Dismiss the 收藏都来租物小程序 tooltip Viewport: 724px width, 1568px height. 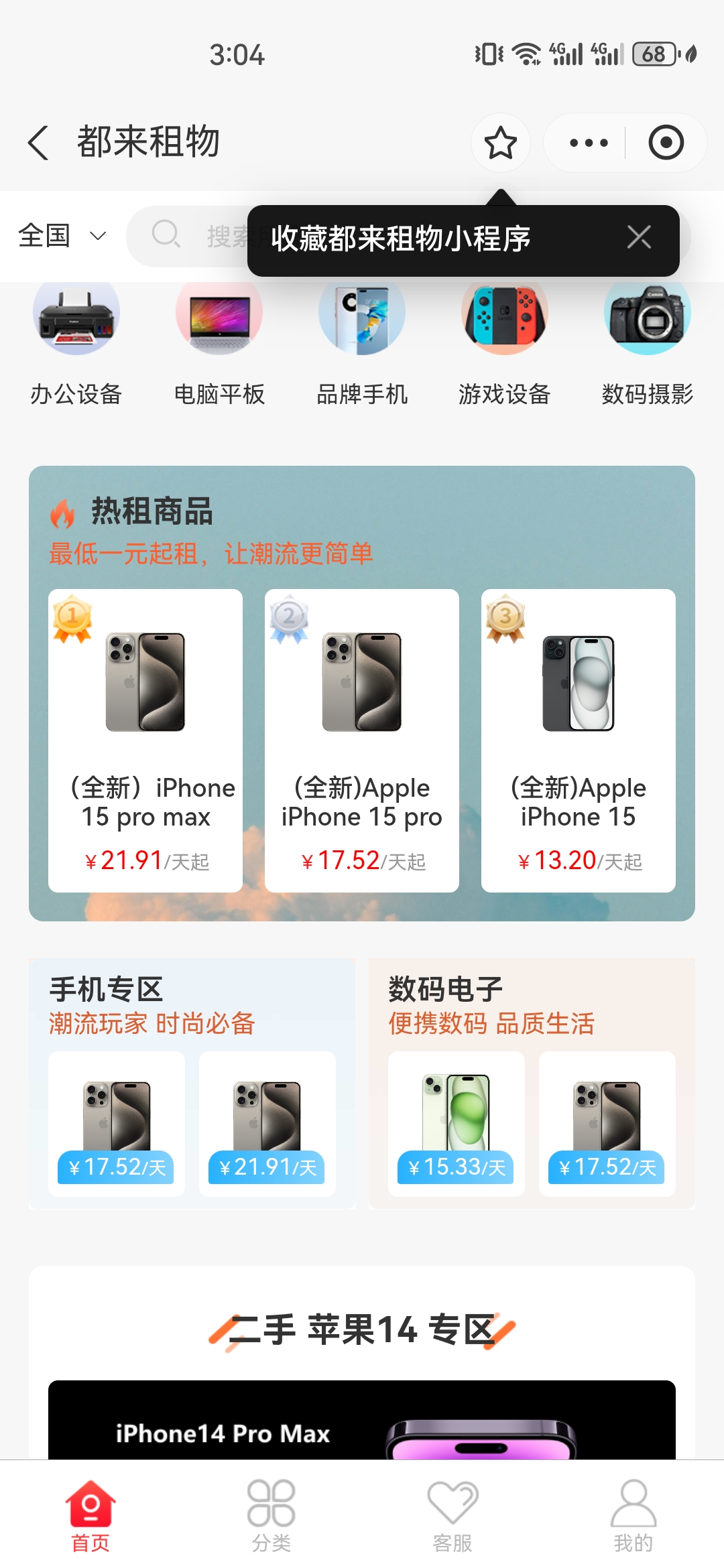[x=639, y=237]
